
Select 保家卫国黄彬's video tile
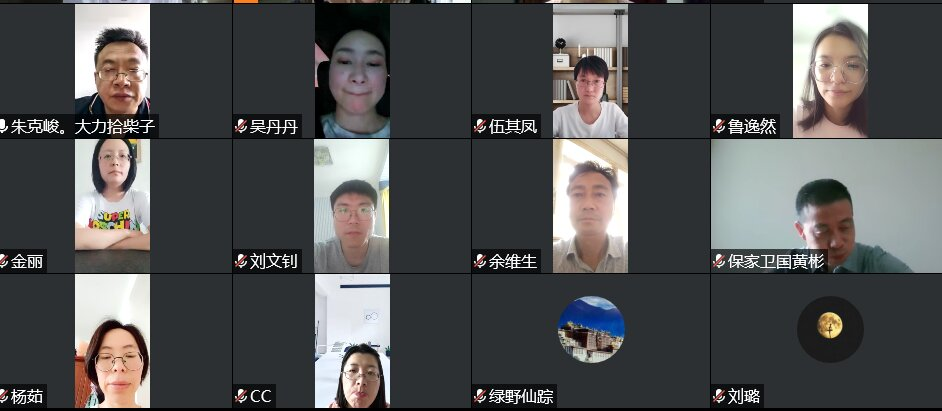tap(827, 205)
